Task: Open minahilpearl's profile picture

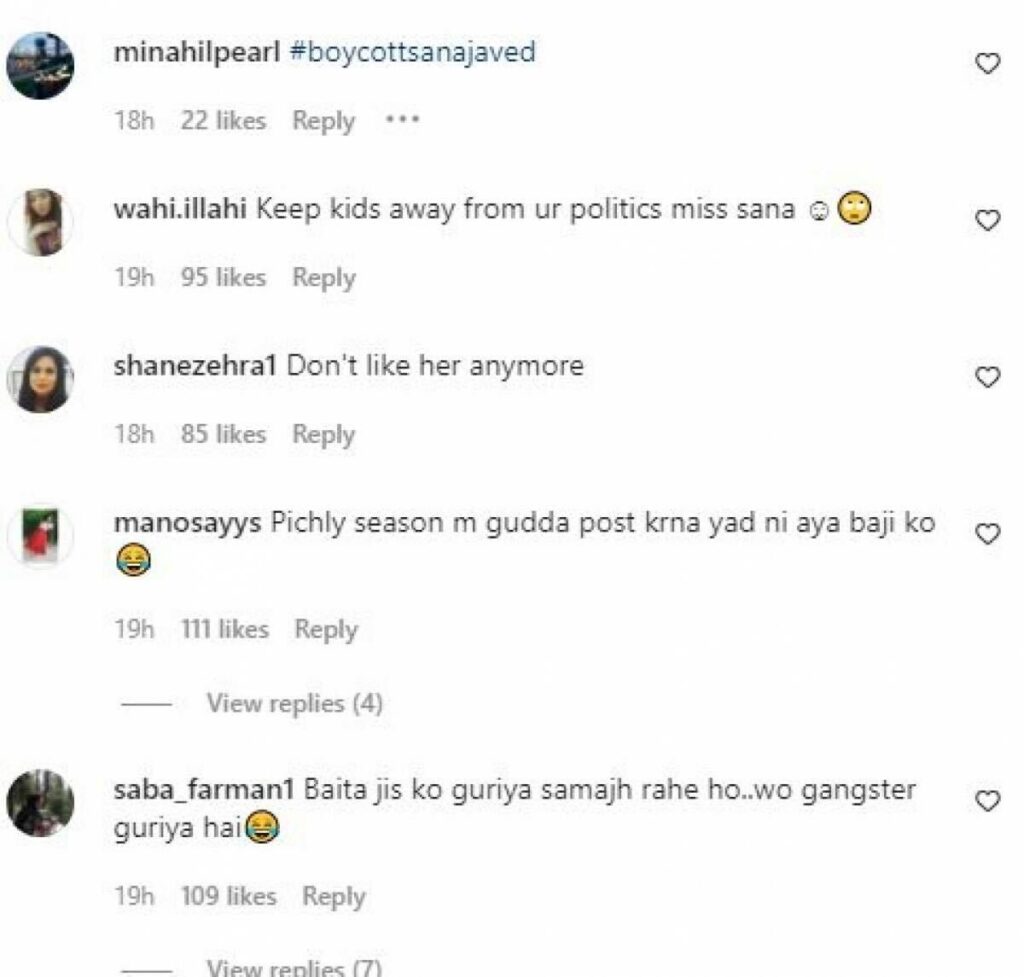Action: (x=41, y=66)
